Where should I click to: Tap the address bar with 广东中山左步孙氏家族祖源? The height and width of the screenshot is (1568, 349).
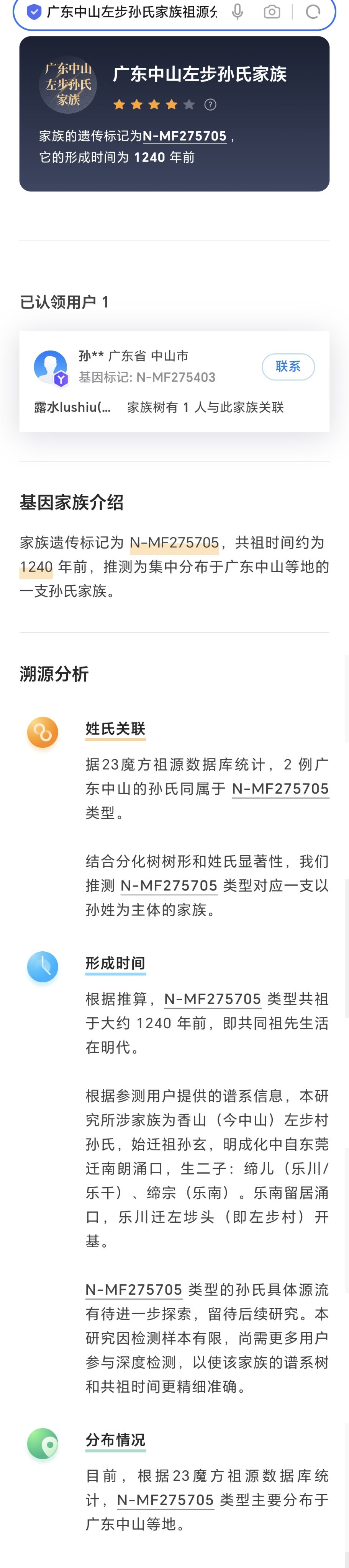pos(131,12)
